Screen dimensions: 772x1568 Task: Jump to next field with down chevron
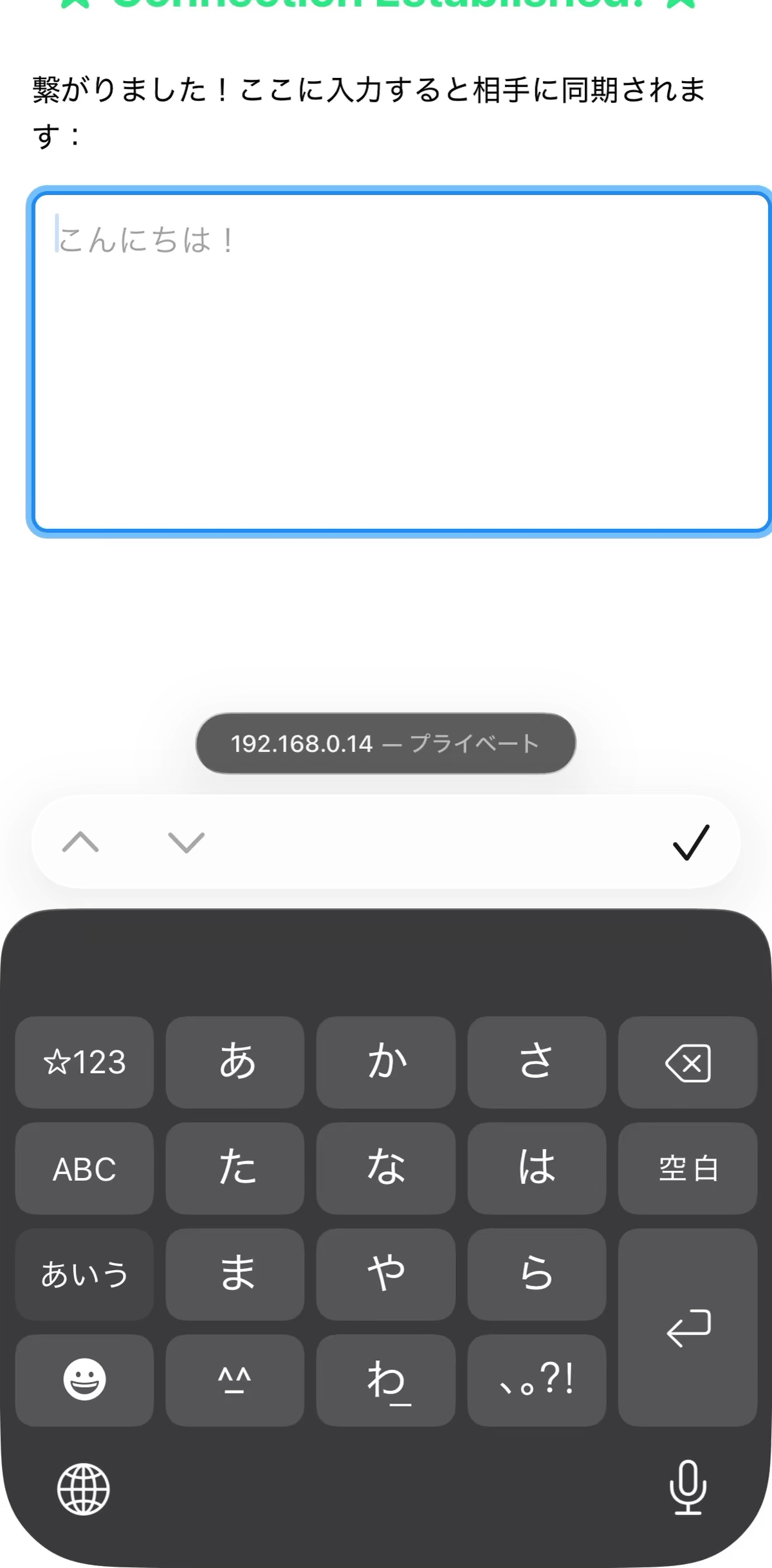(x=187, y=842)
